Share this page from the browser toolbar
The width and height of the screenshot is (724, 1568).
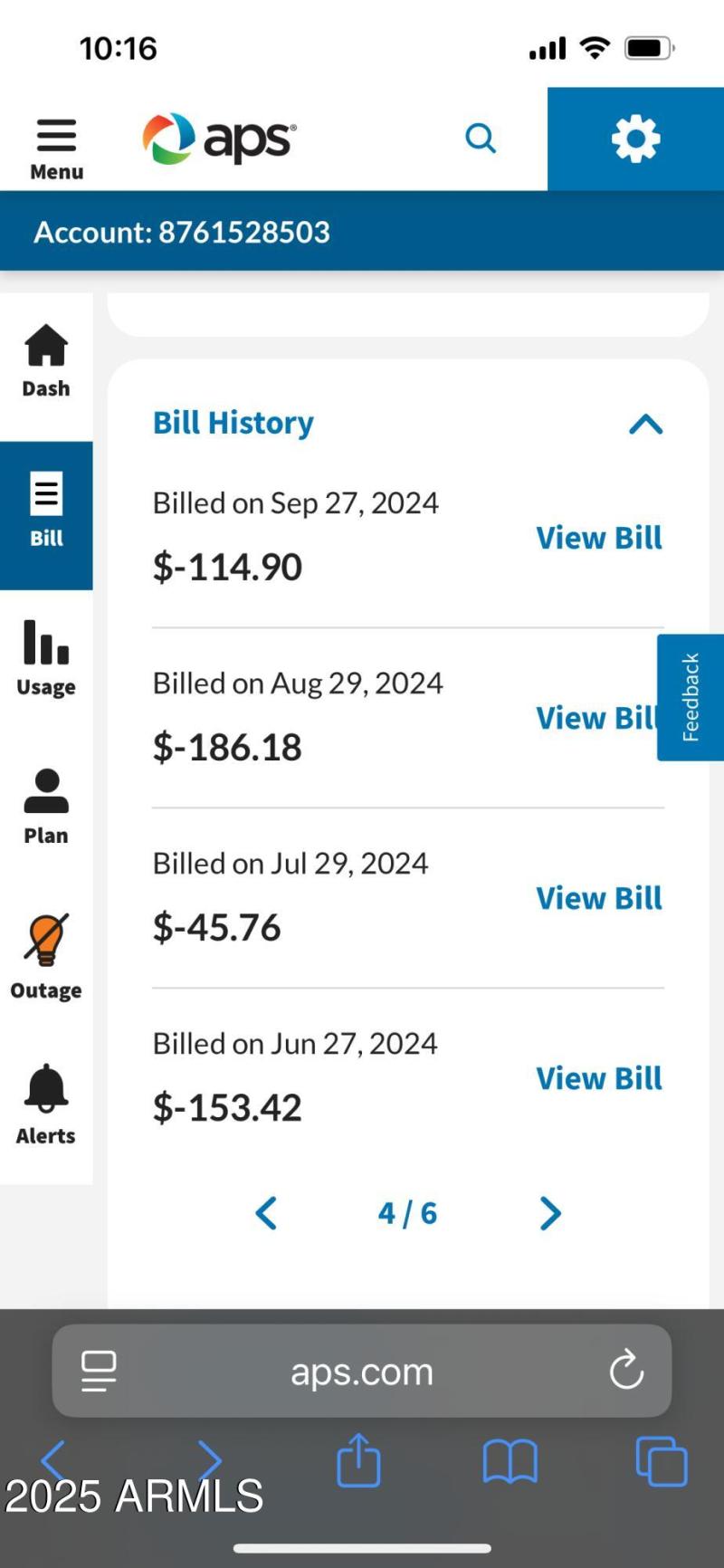358,1459
